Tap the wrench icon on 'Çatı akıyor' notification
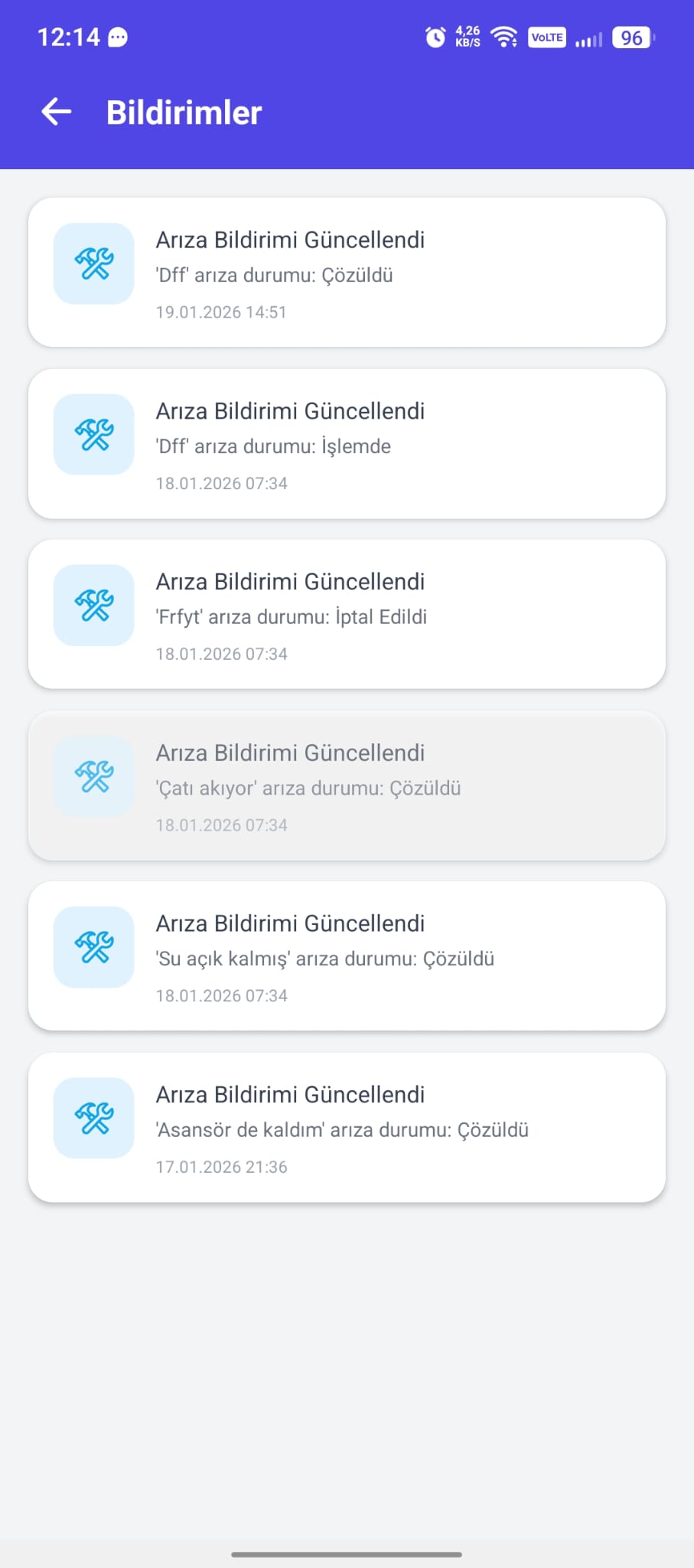 (93, 776)
